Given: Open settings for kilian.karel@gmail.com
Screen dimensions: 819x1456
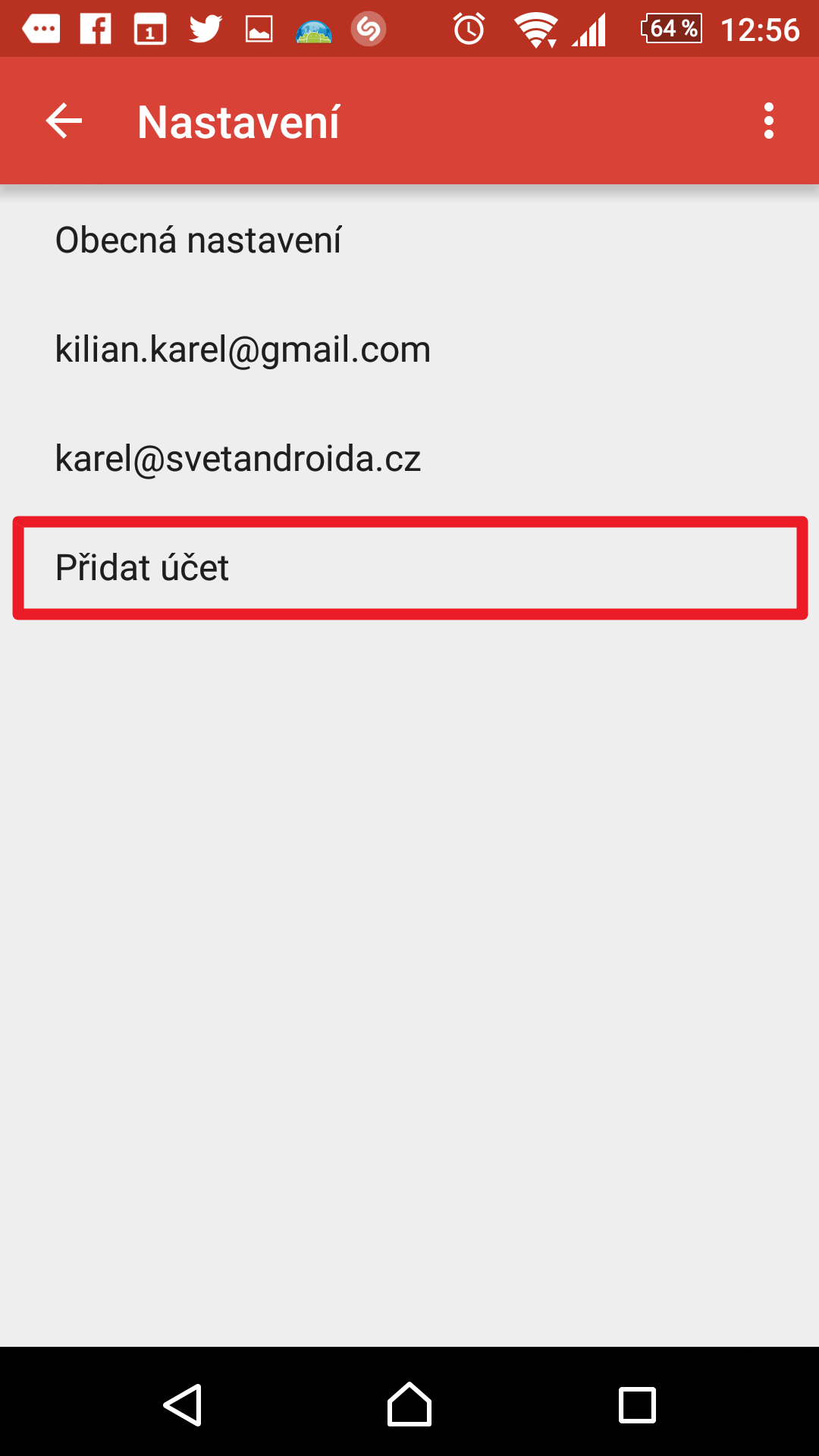Looking at the screenshot, I should 409,350.
